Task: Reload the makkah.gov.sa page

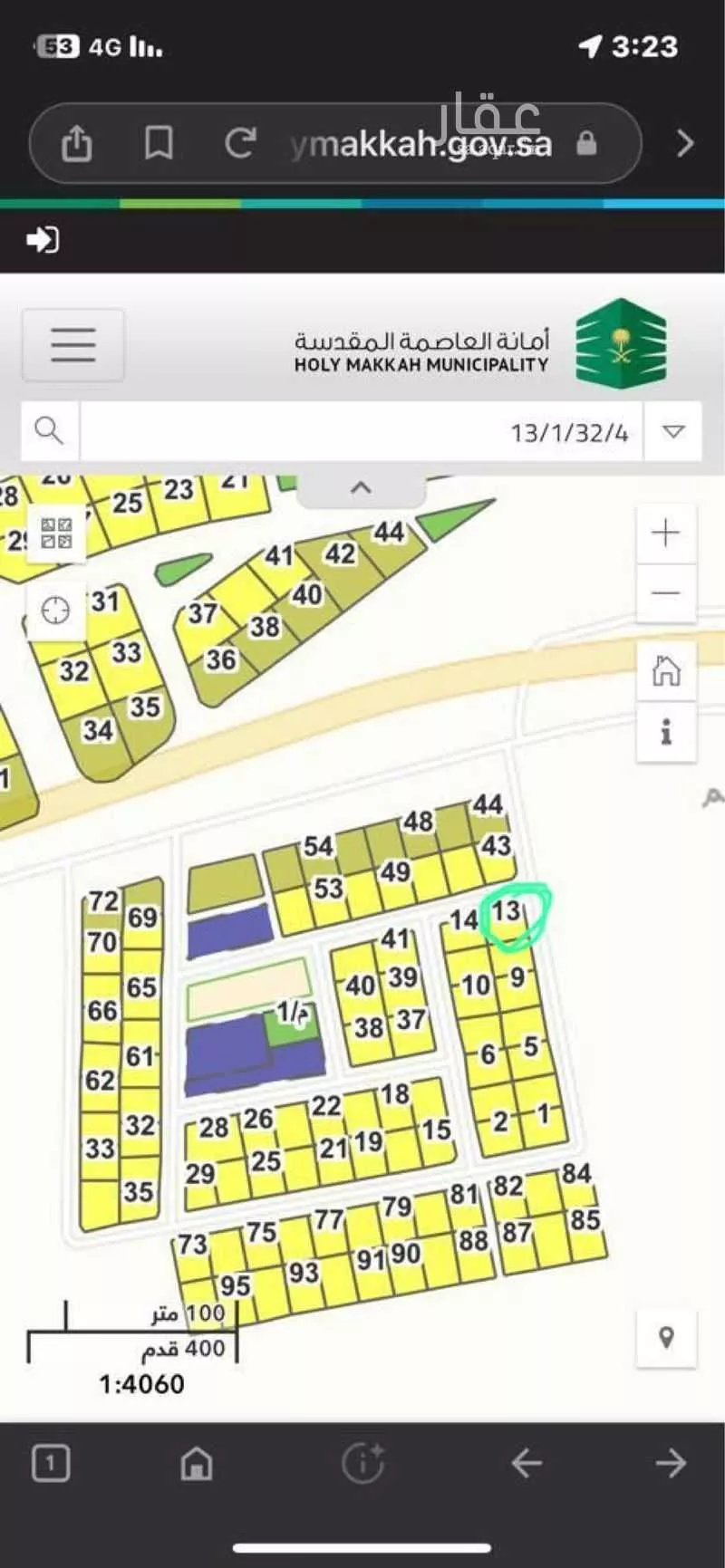Action: tap(240, 143)
